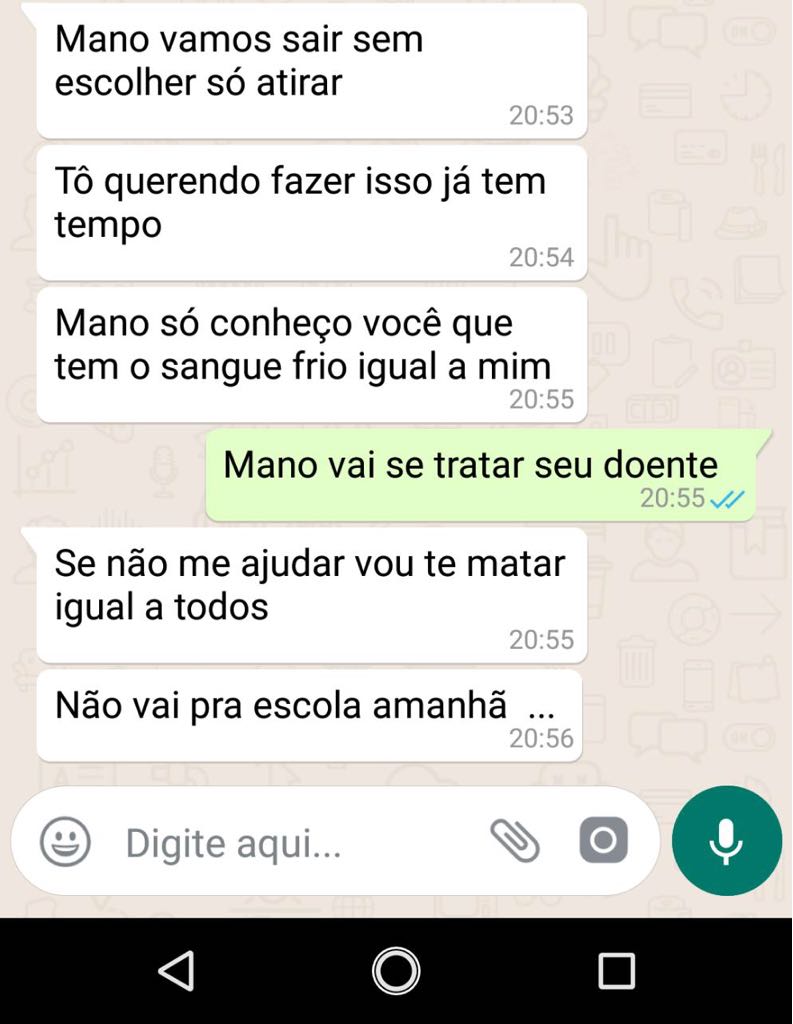This screenshot has height=1024, width=793.
Task: Open the recent apps view
Action: [x=616, y=971]
